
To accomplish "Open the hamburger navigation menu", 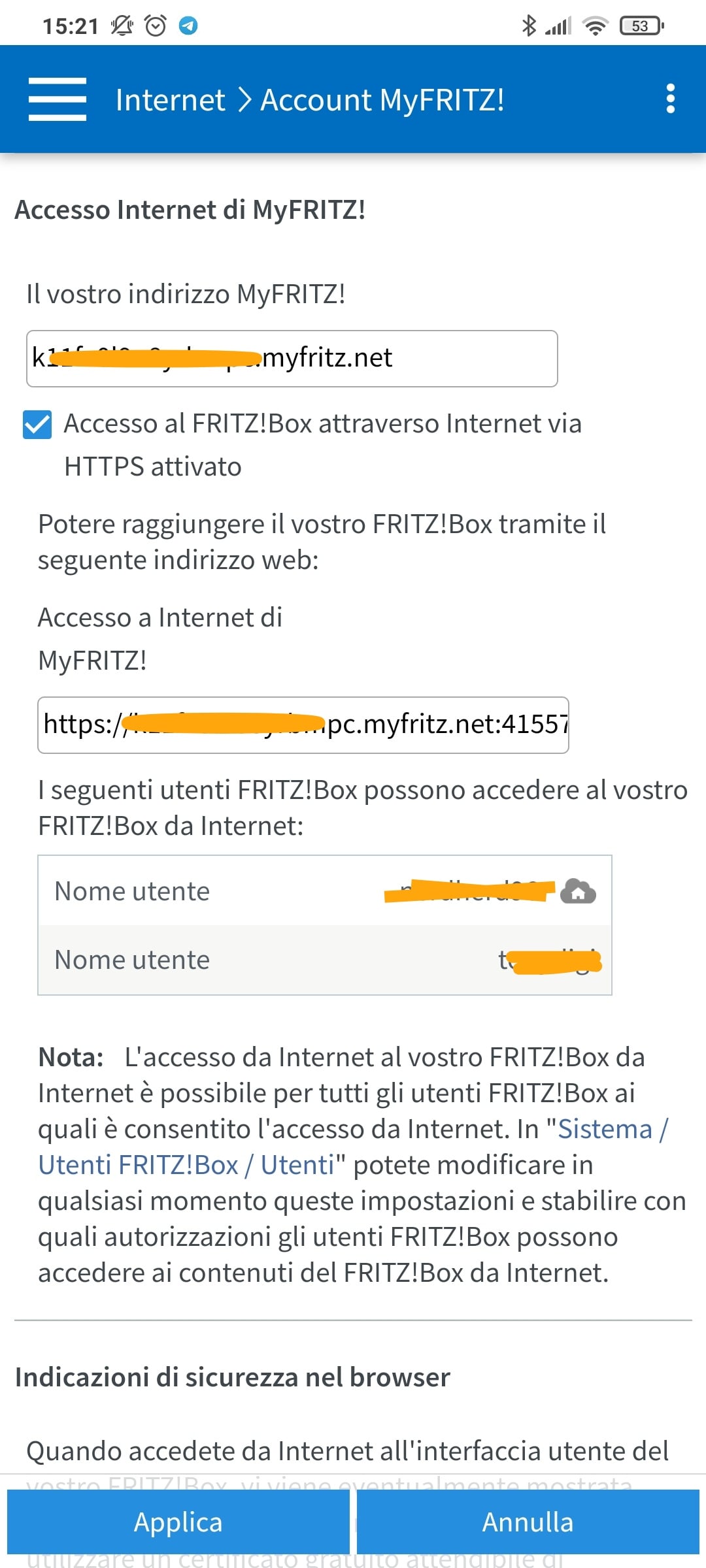I will [58, 99].
